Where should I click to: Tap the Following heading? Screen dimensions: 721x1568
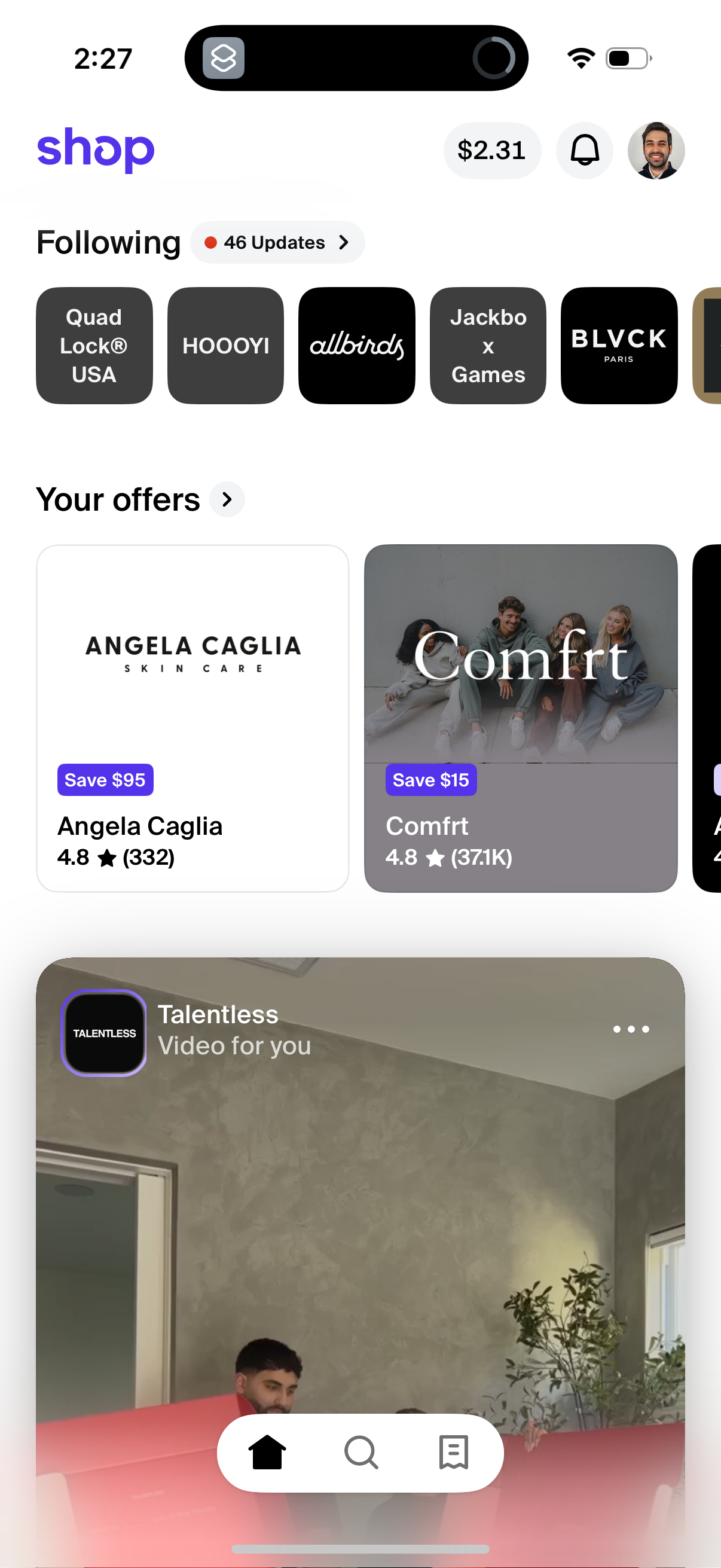pyautogui.click(x=108, y=242)
